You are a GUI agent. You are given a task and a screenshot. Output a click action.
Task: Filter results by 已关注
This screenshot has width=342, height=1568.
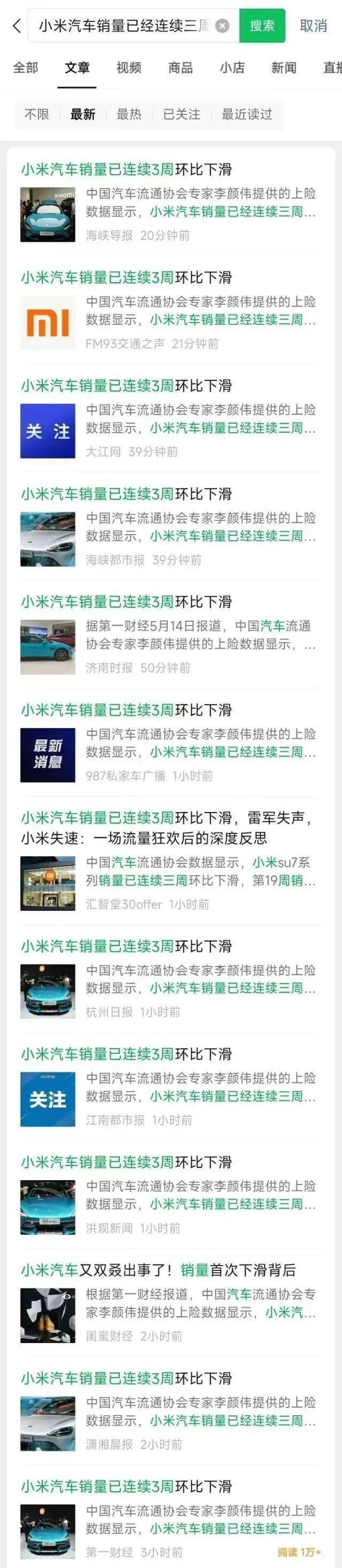pyautogui.click(x=181, y=114)
